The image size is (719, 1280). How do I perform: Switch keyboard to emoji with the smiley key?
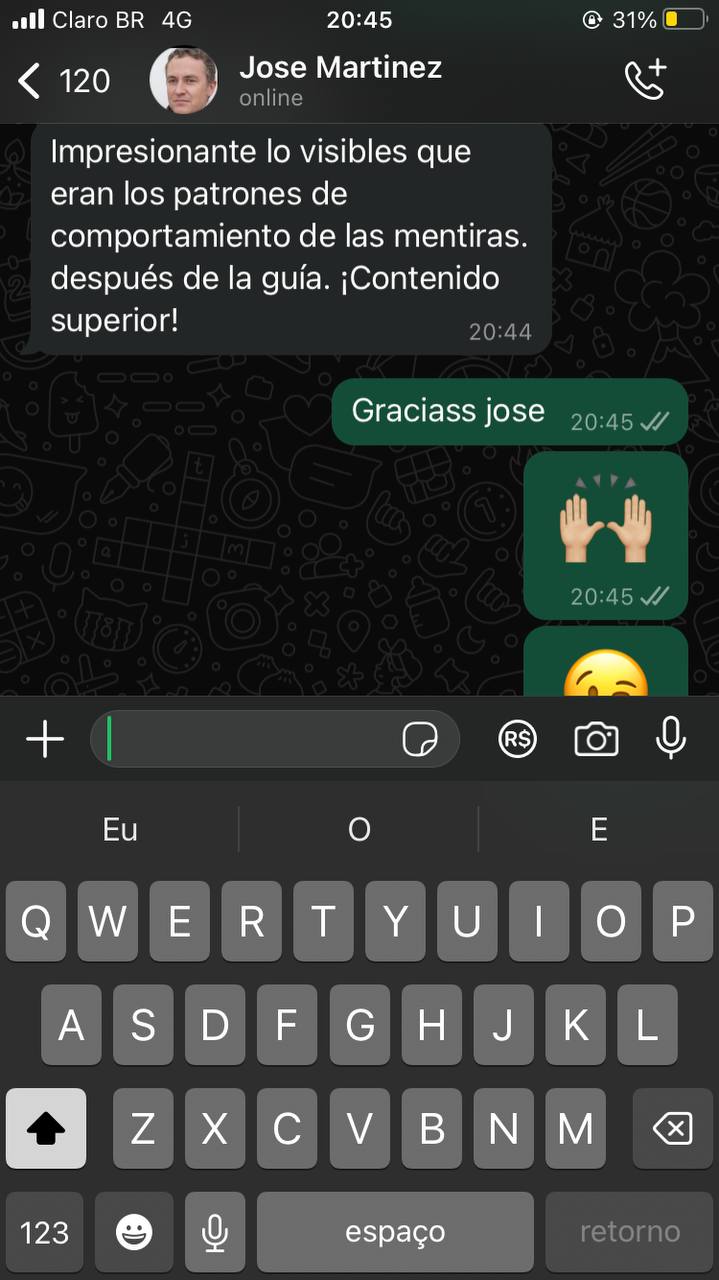[x=134, y=1232]
